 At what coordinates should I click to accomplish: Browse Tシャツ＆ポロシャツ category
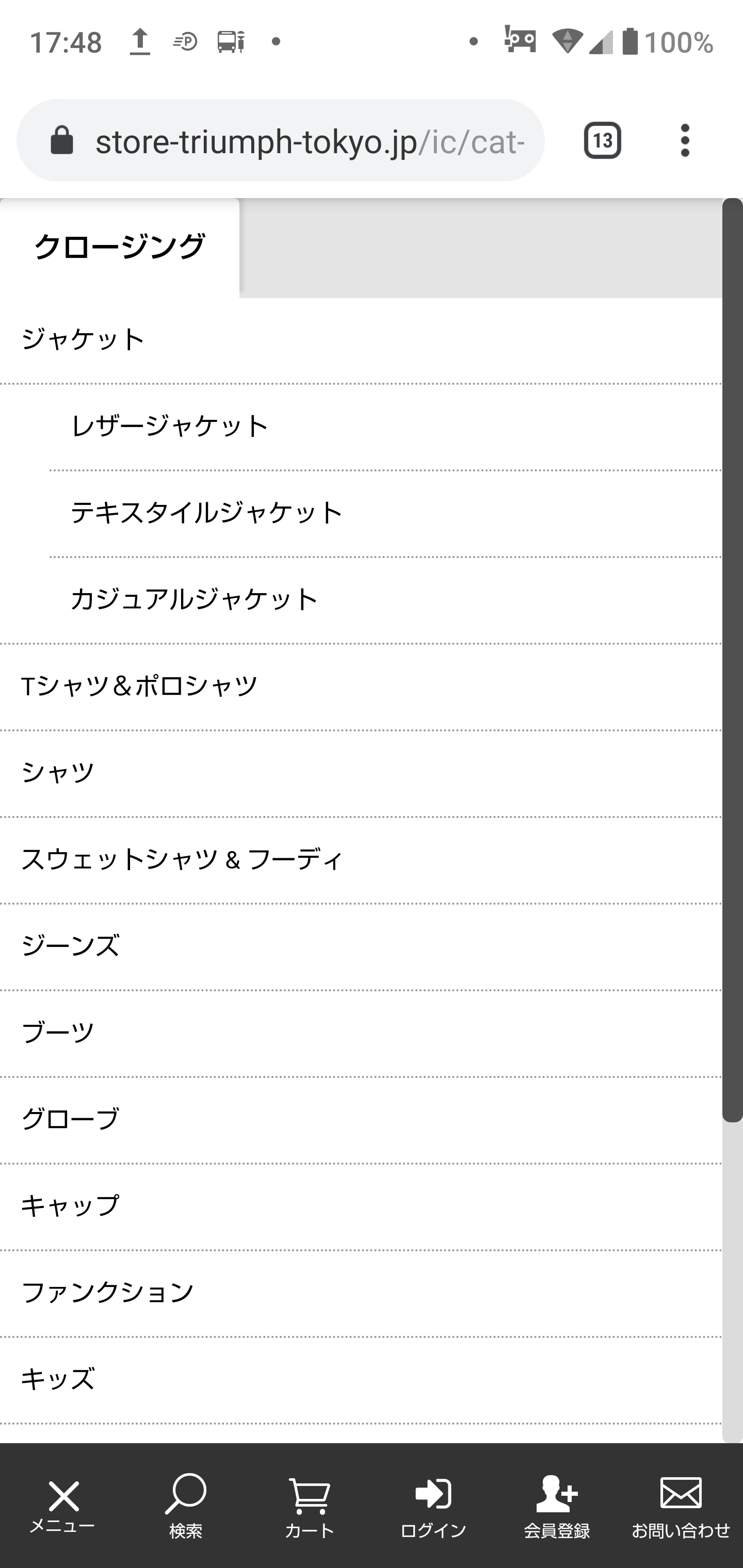[x=140, y=686]
